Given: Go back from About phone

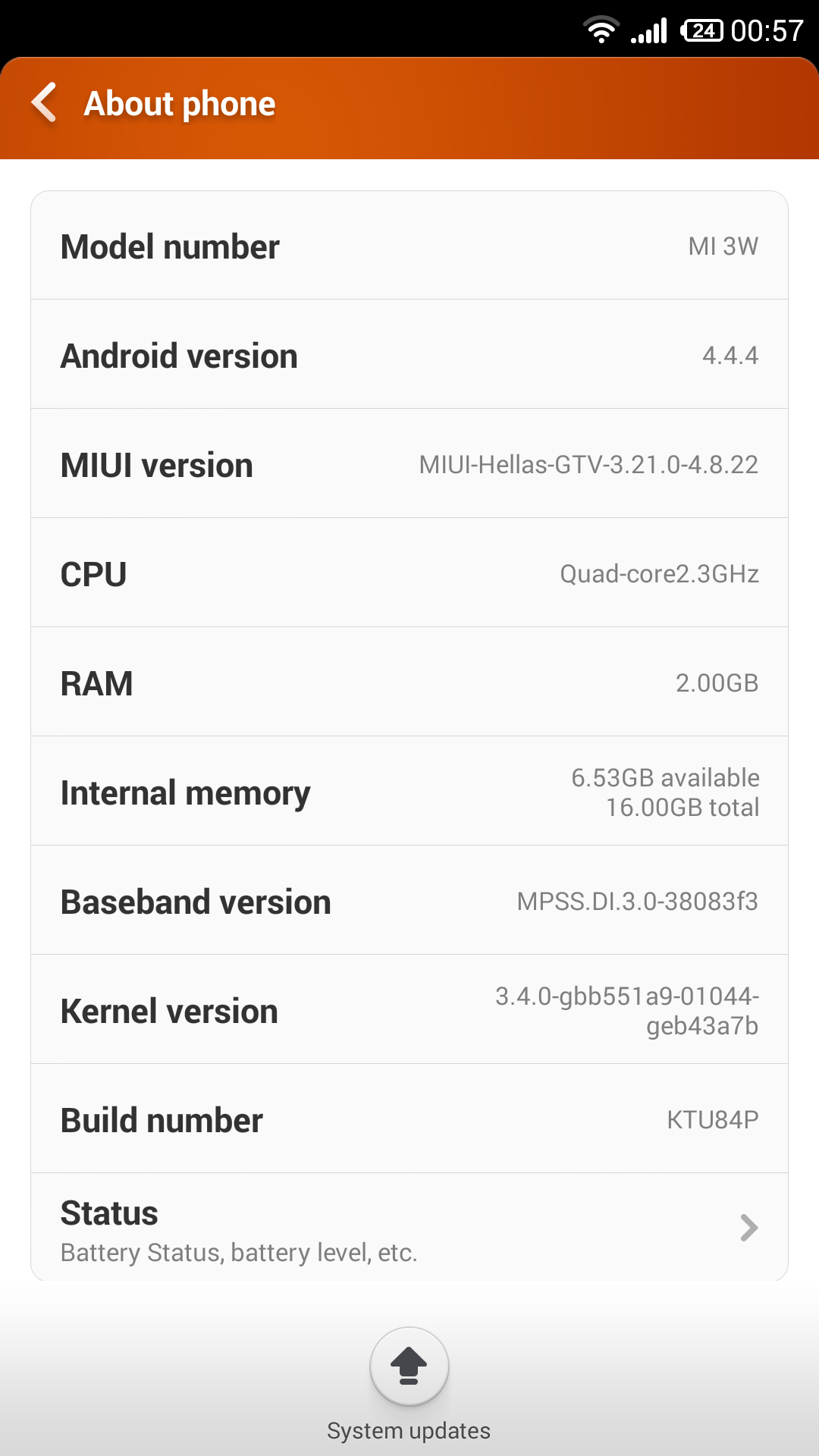Looking at the screenshot, I should (45, 102).
